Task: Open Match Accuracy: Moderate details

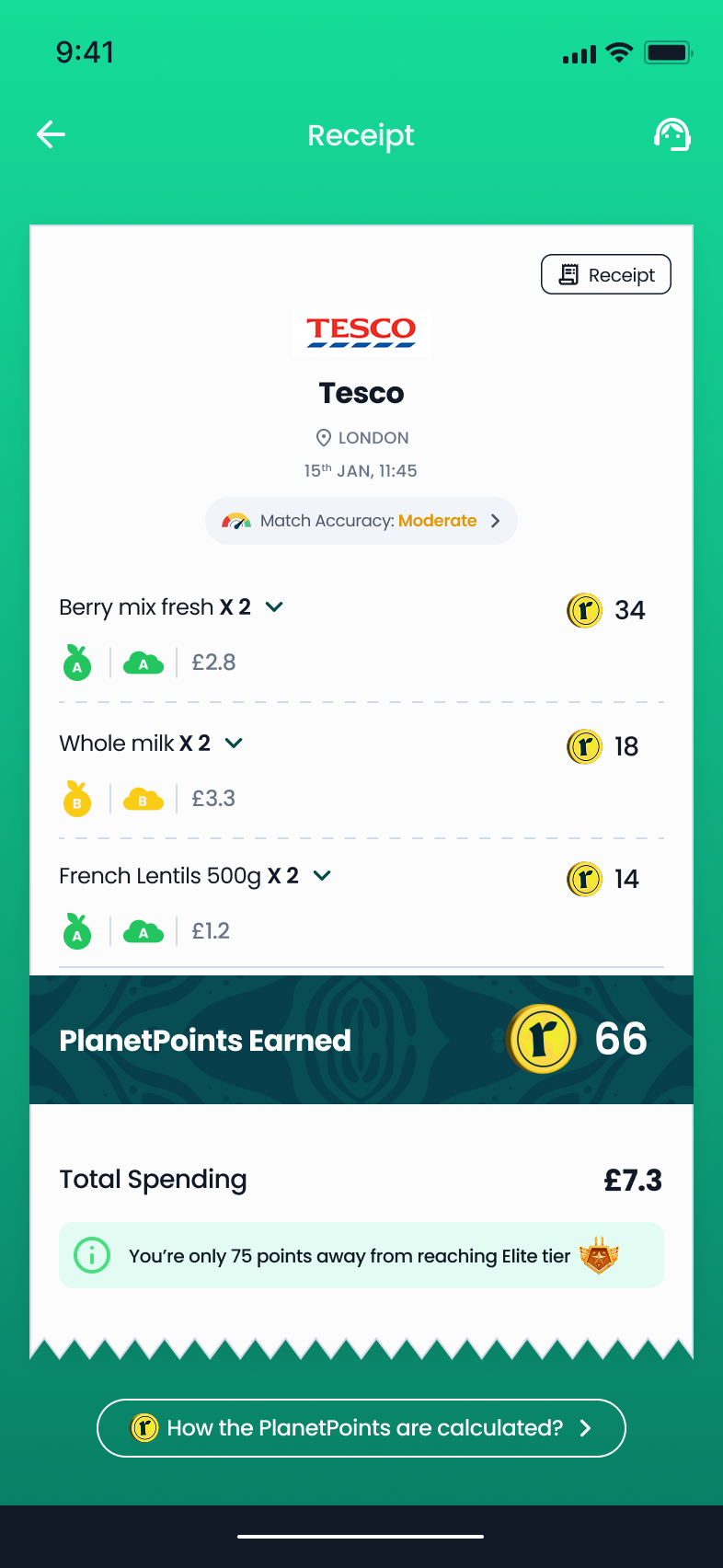Action: click(x=361, y=521)
